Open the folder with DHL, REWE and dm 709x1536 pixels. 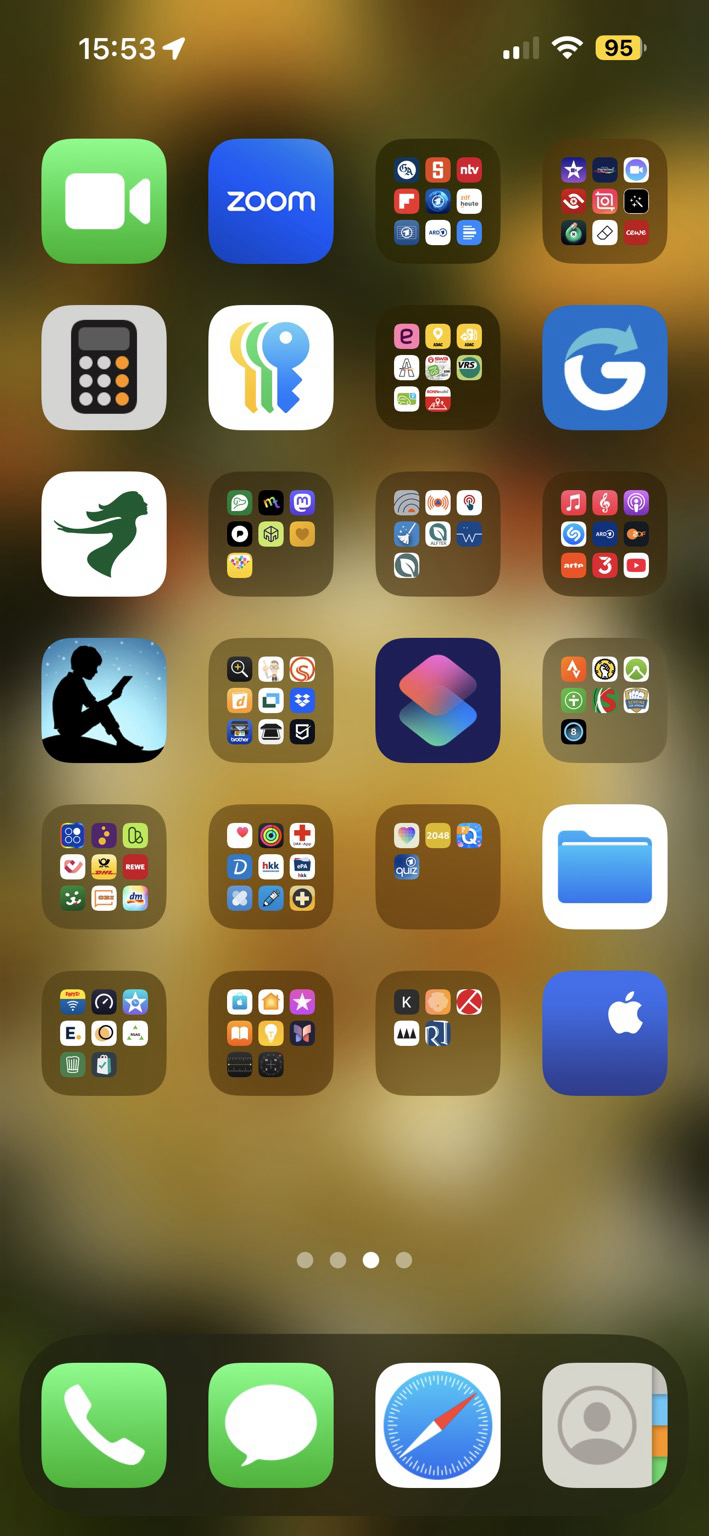point(104,867)
